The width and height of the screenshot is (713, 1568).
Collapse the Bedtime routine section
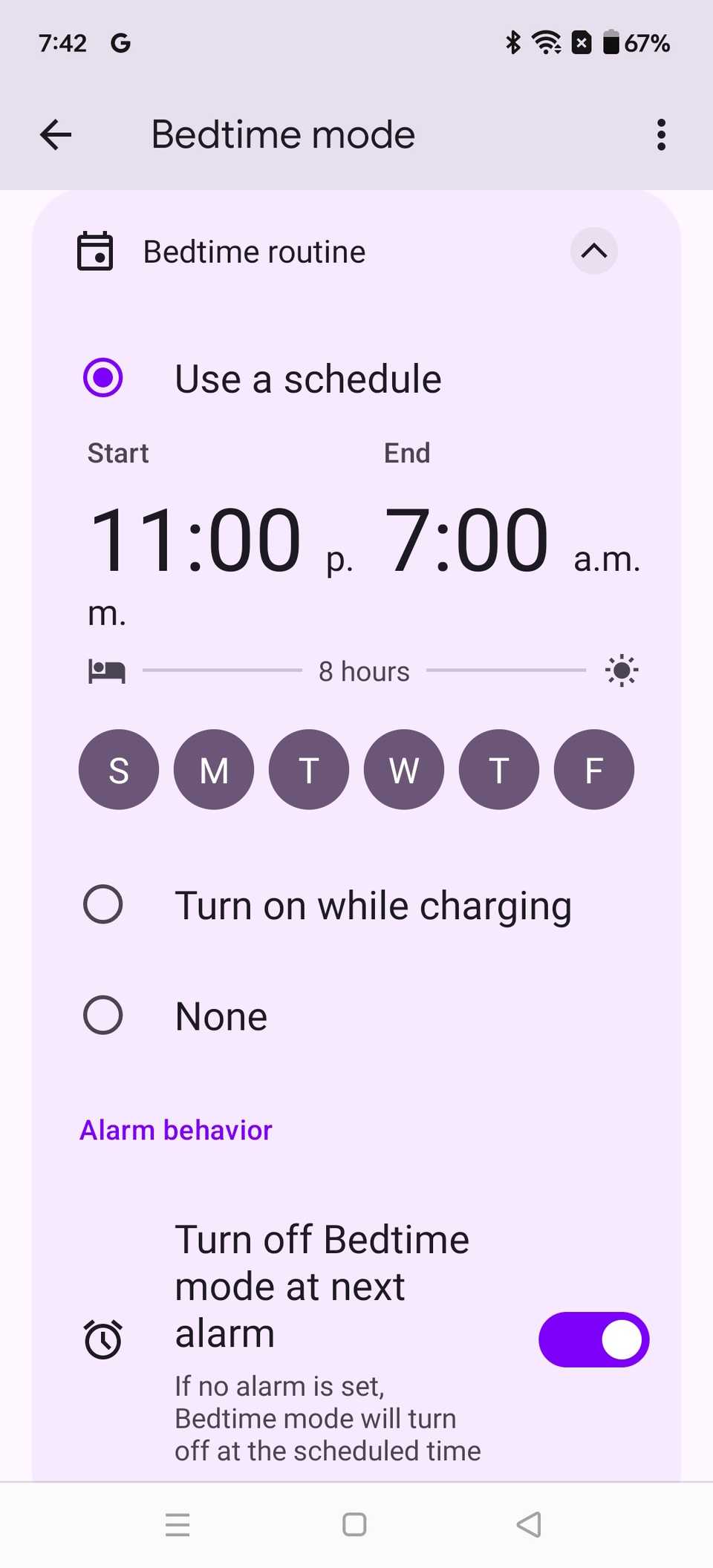pyautogui.click(x=593, y=252)
